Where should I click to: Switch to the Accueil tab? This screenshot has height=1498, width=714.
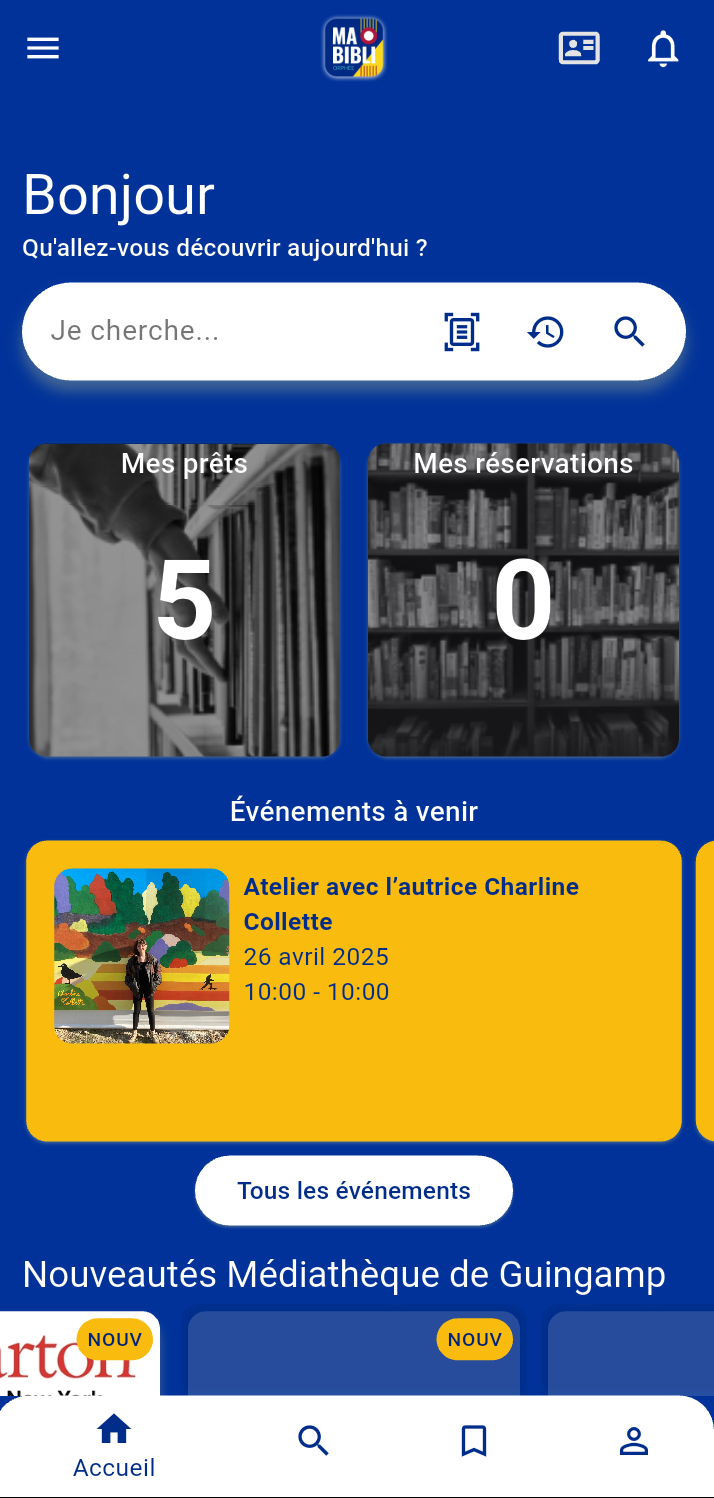(114, 1445)
